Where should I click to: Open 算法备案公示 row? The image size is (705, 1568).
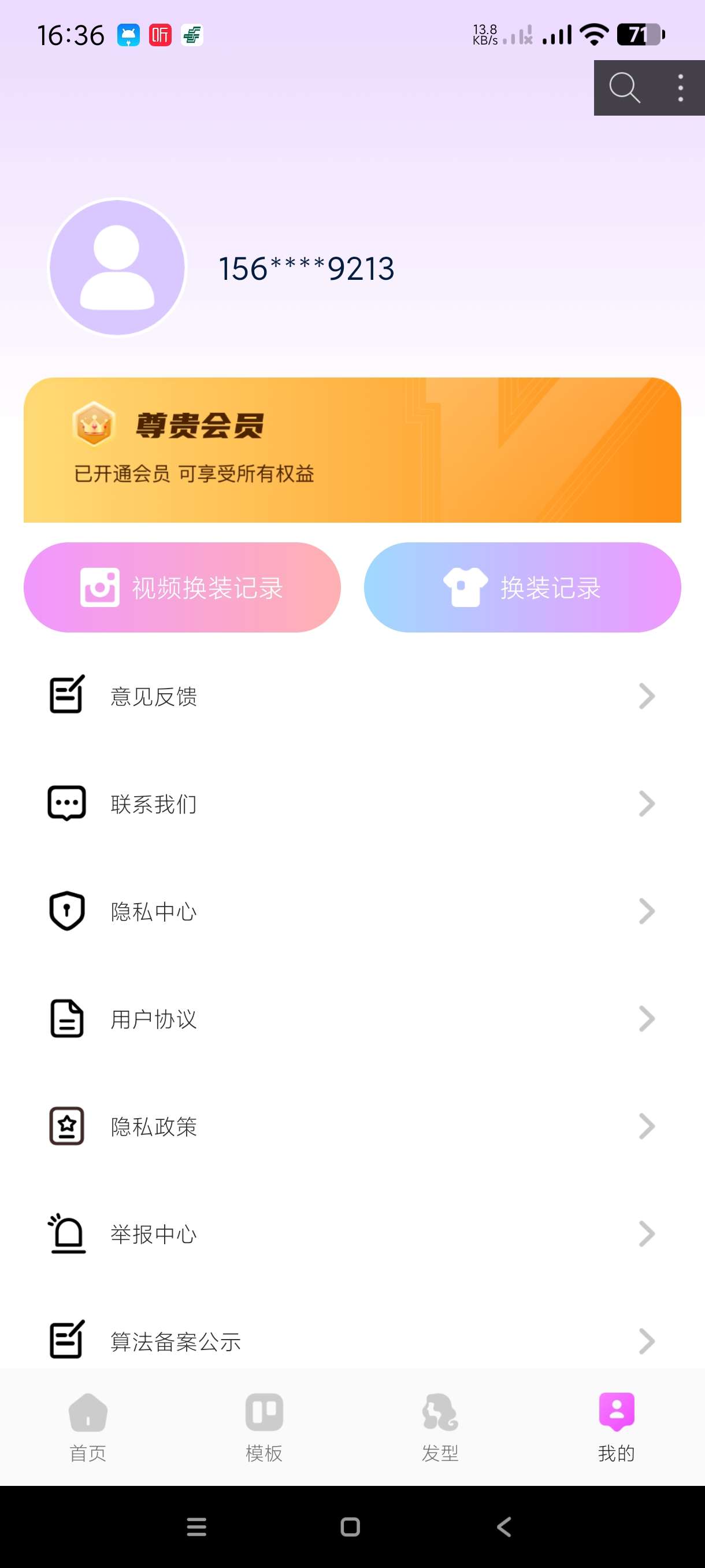(x=352, y=1341)
